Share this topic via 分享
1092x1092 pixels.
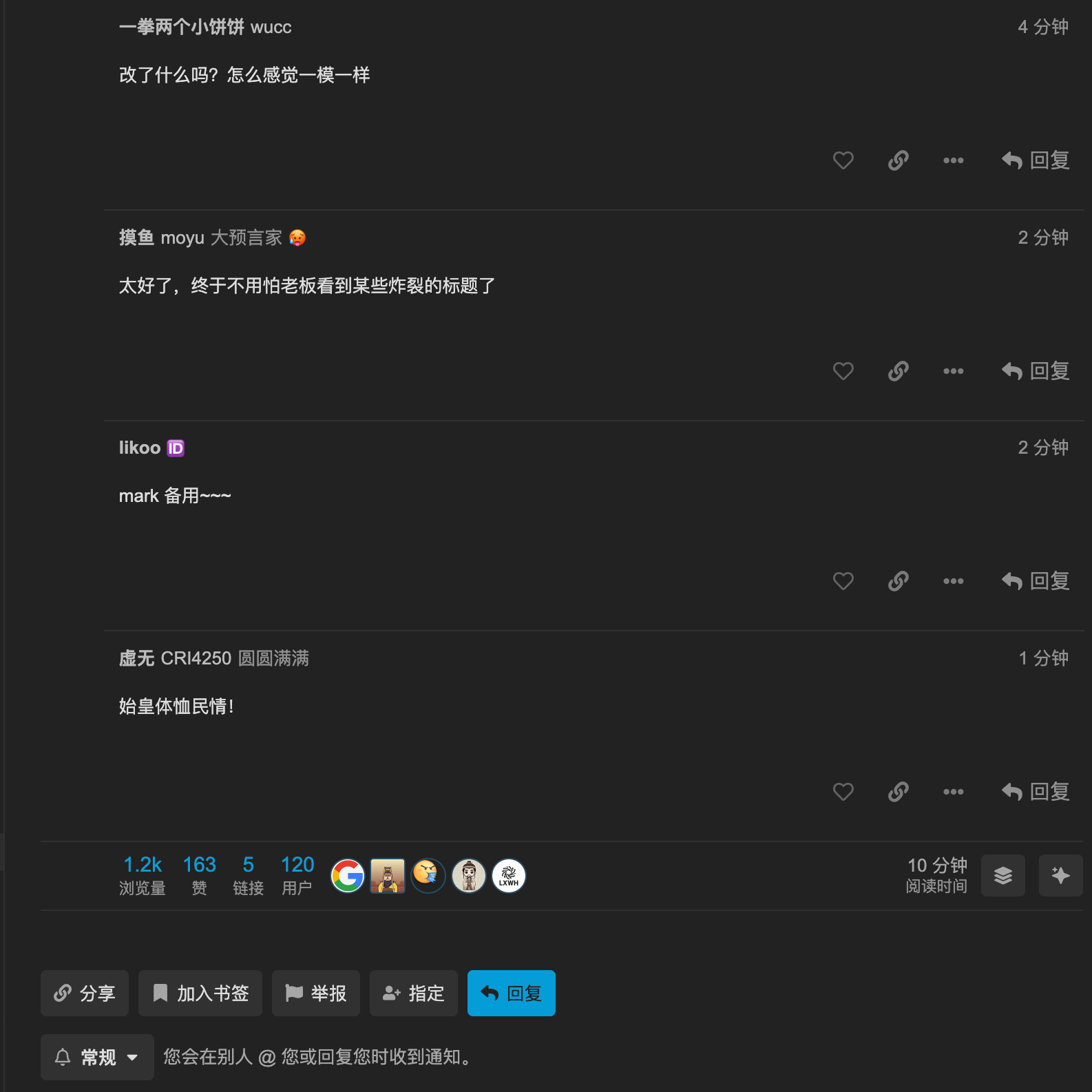point(85,993)
